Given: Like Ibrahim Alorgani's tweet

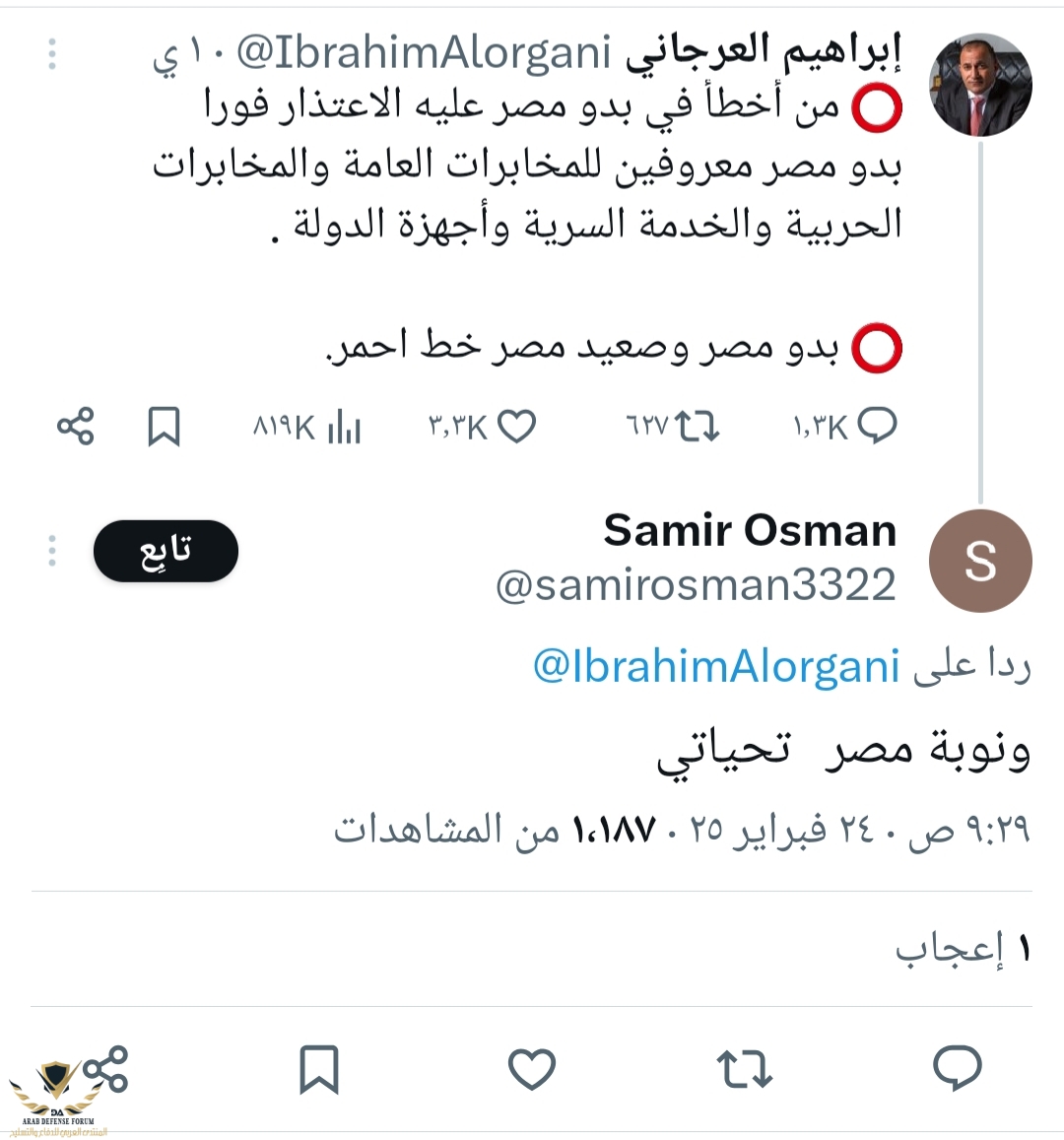Looking at the screenshot, I should (516, 426).
